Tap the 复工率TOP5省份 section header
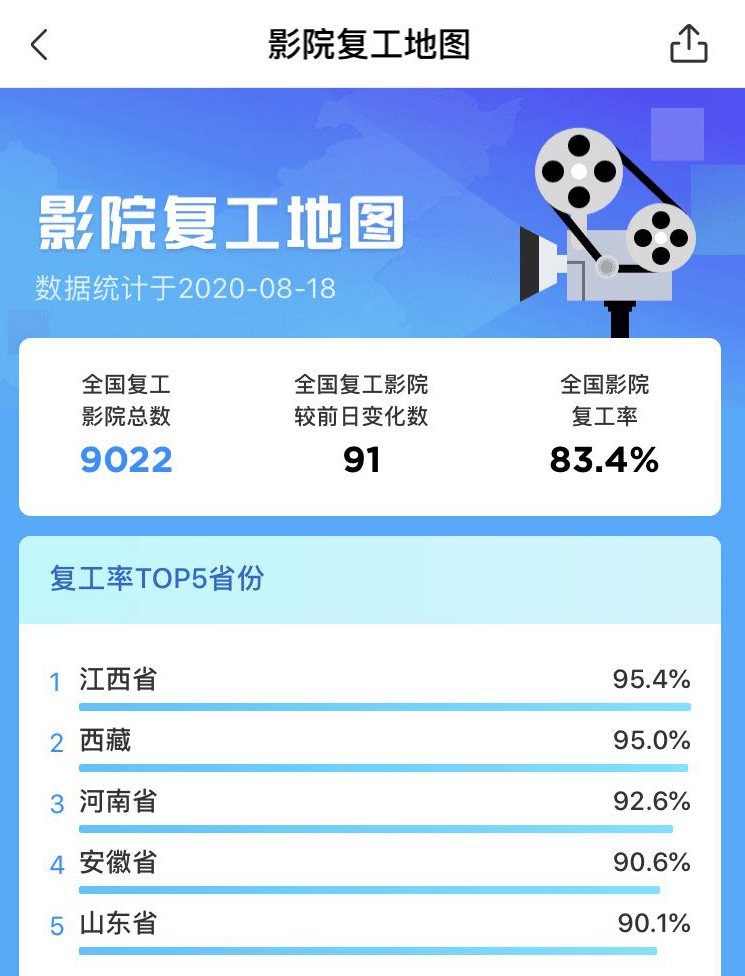The image size is (745, 976). [x=154, y=578]
